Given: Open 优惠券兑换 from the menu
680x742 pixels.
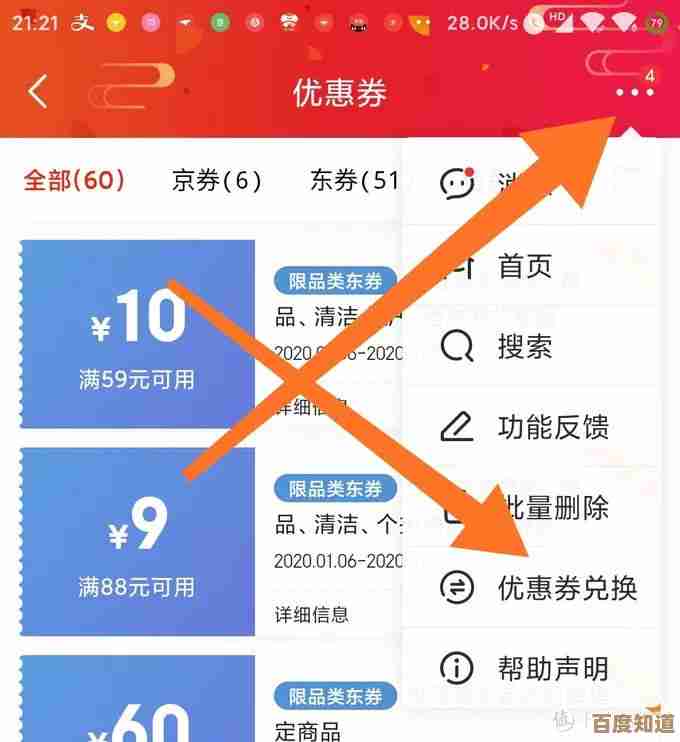Looking at the screenshot, I should pyautogui.click(x=566, y=587).
